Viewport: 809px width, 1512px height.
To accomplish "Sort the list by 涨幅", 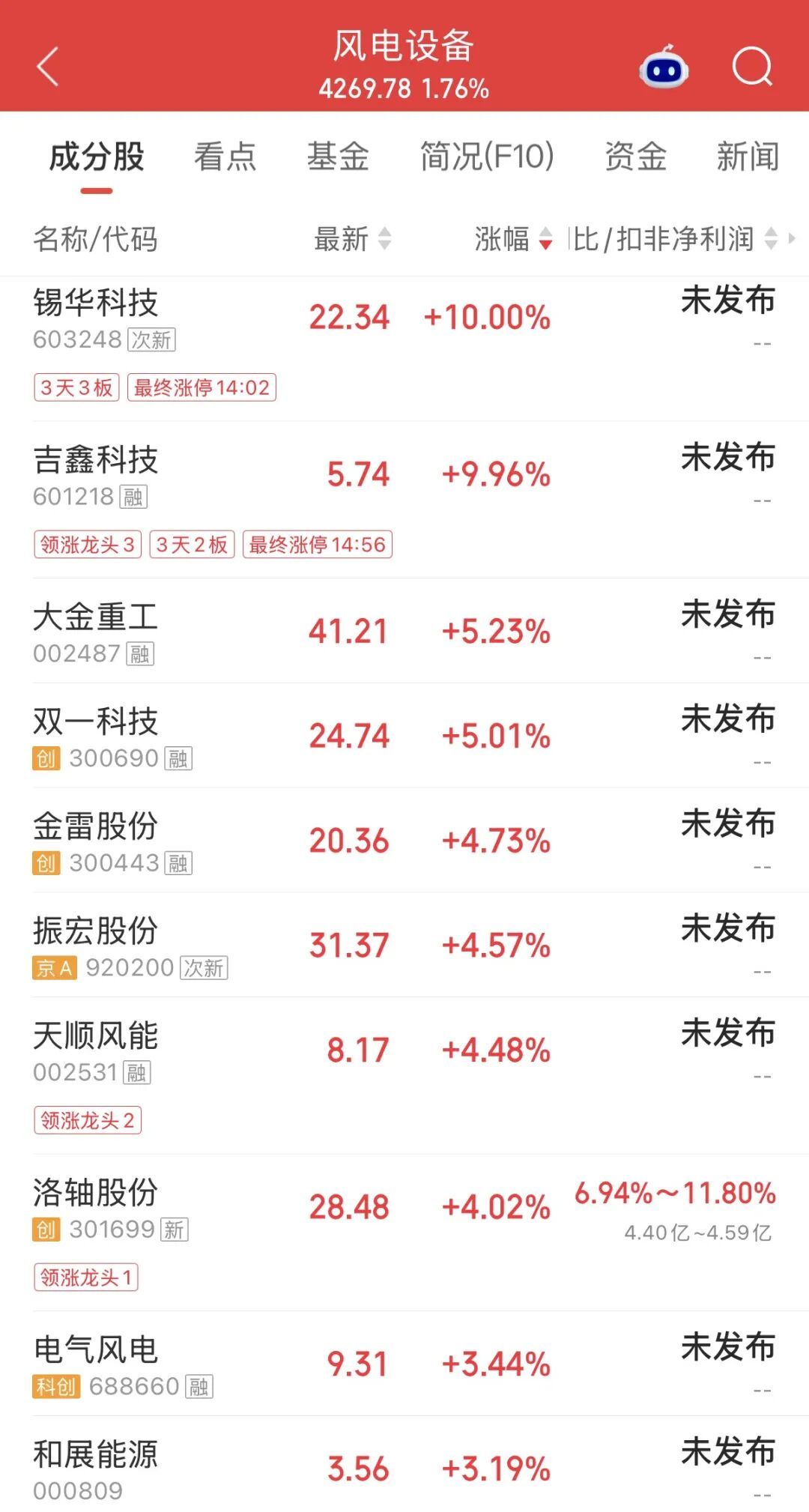I will click(514, 239).
